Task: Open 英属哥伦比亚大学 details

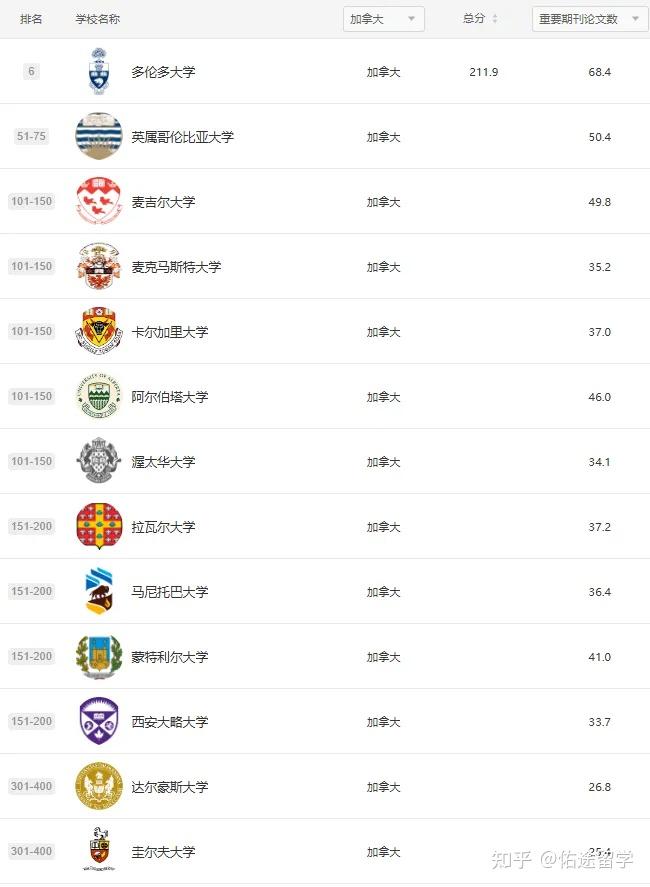Action: (x=182, y=137)
